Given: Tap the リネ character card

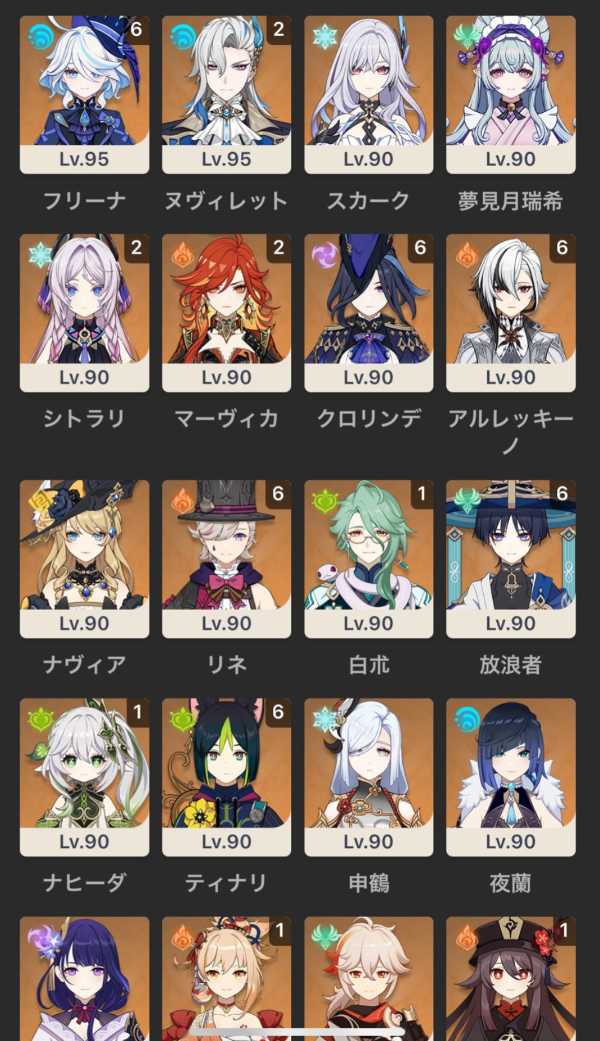Looking at the screenshot, I should point(226,558).
